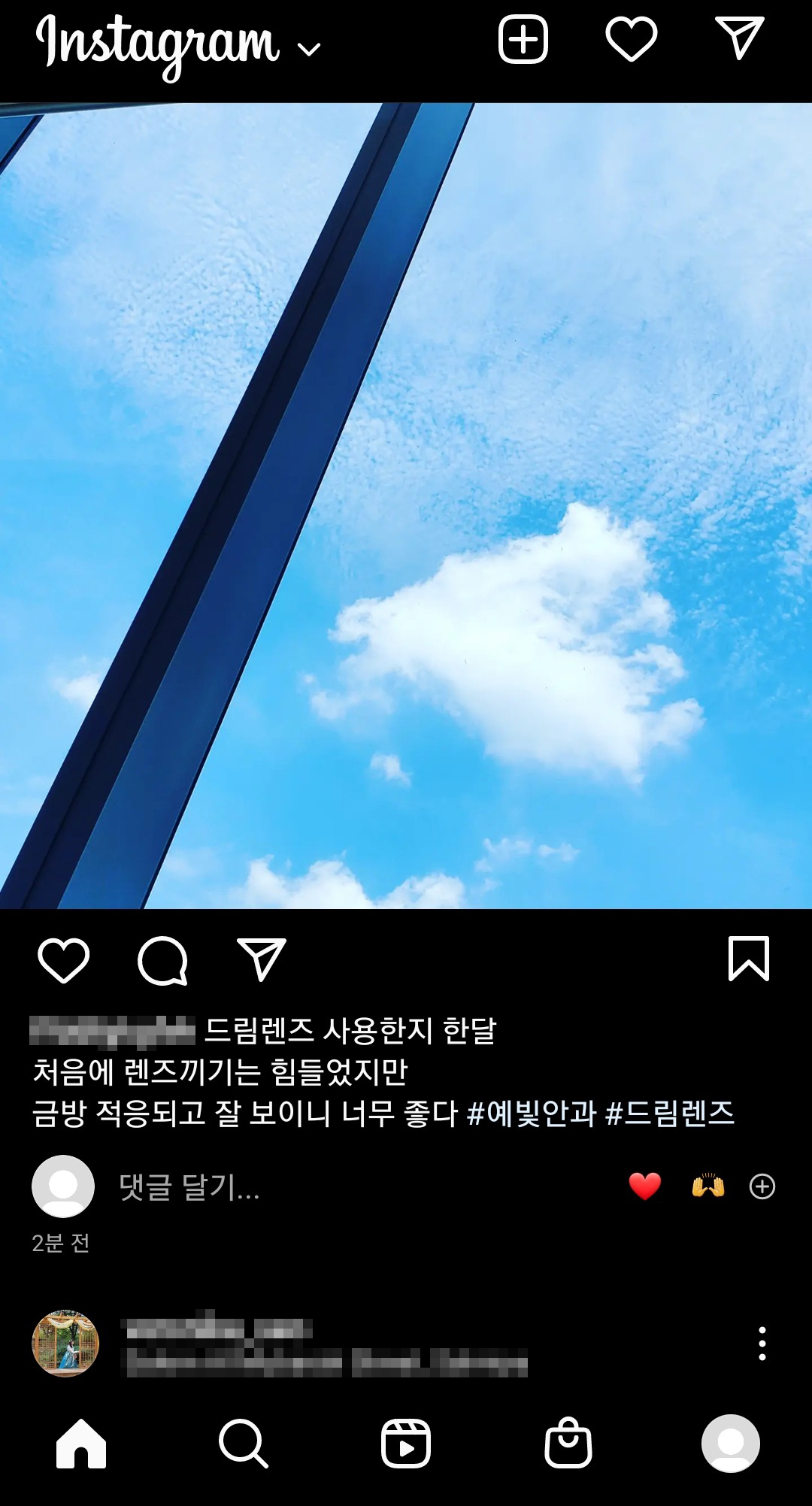React with raised hands emoji

point(707,1186)
